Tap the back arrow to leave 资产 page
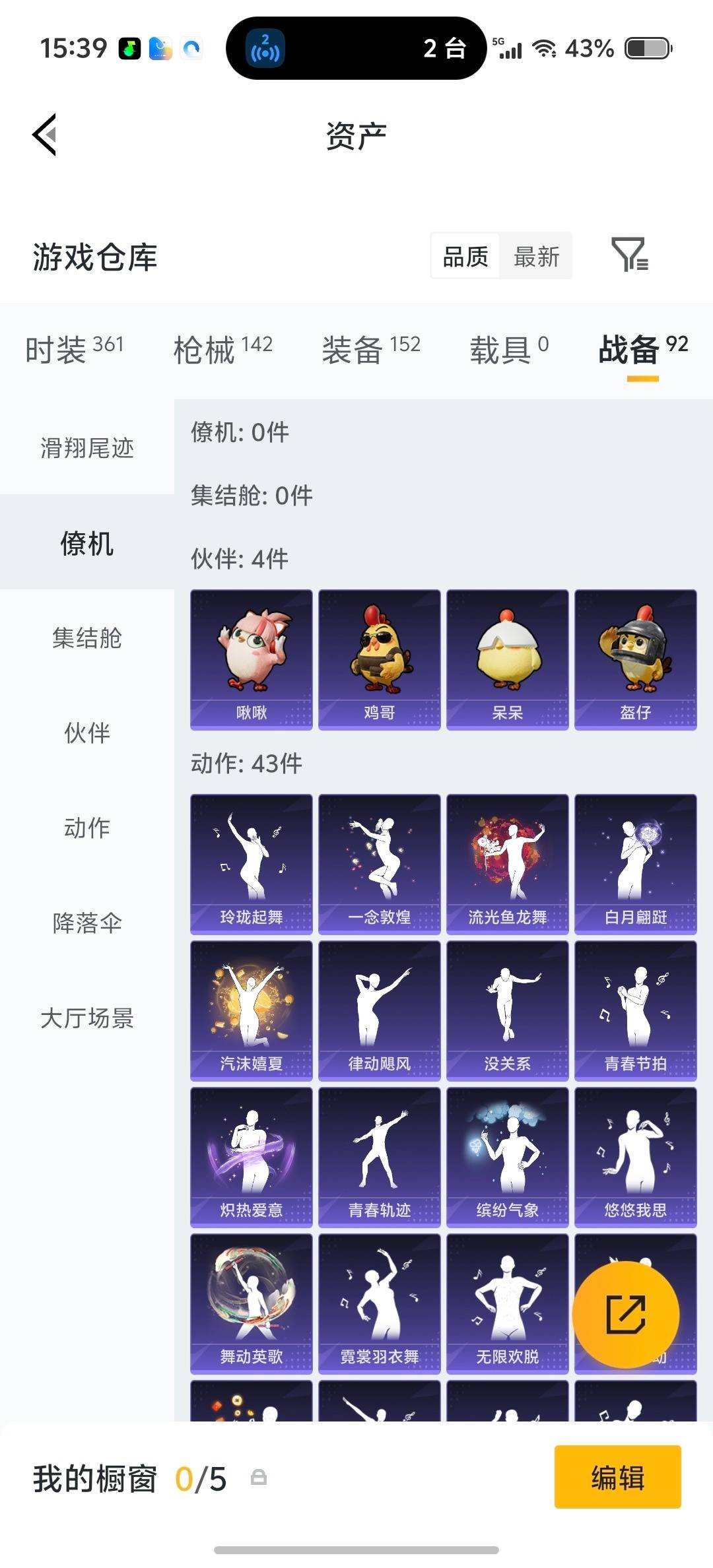This screenshot has height=1568, width=713. [44, 135]
